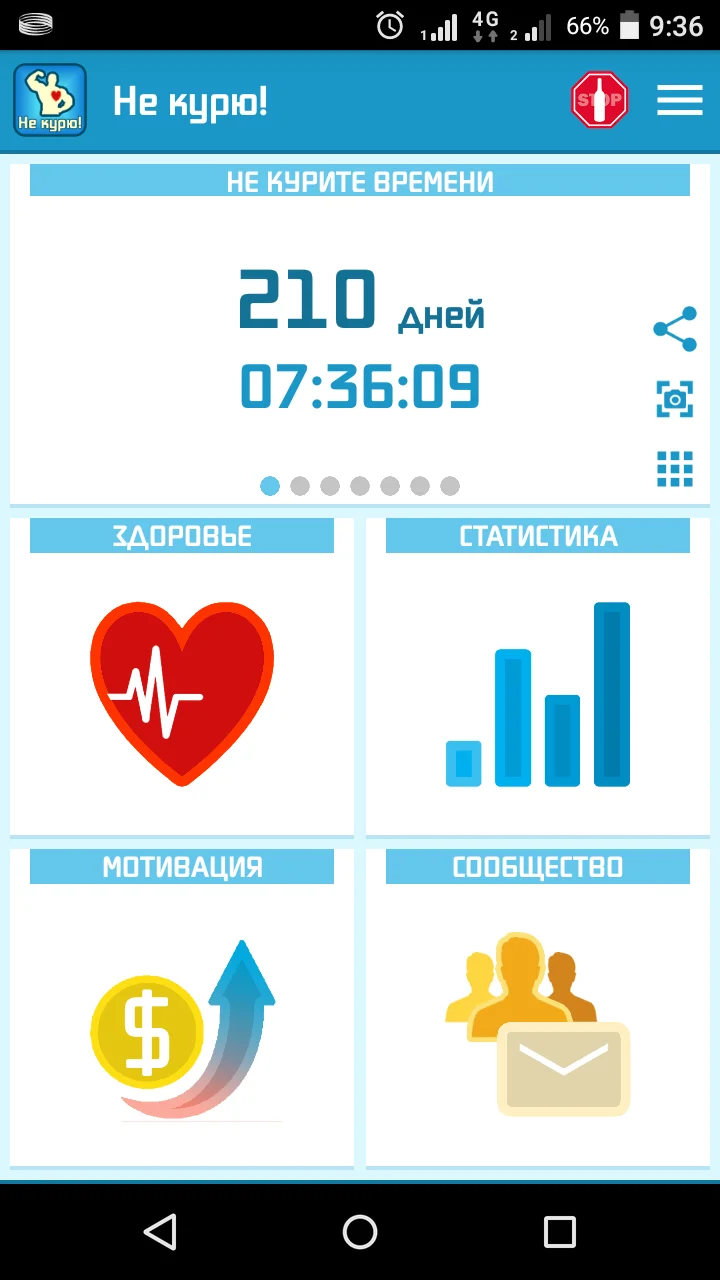The image size is (720, 1280).
Task: Select the bar chart icon under Статистика
Action: coord(537,692)
